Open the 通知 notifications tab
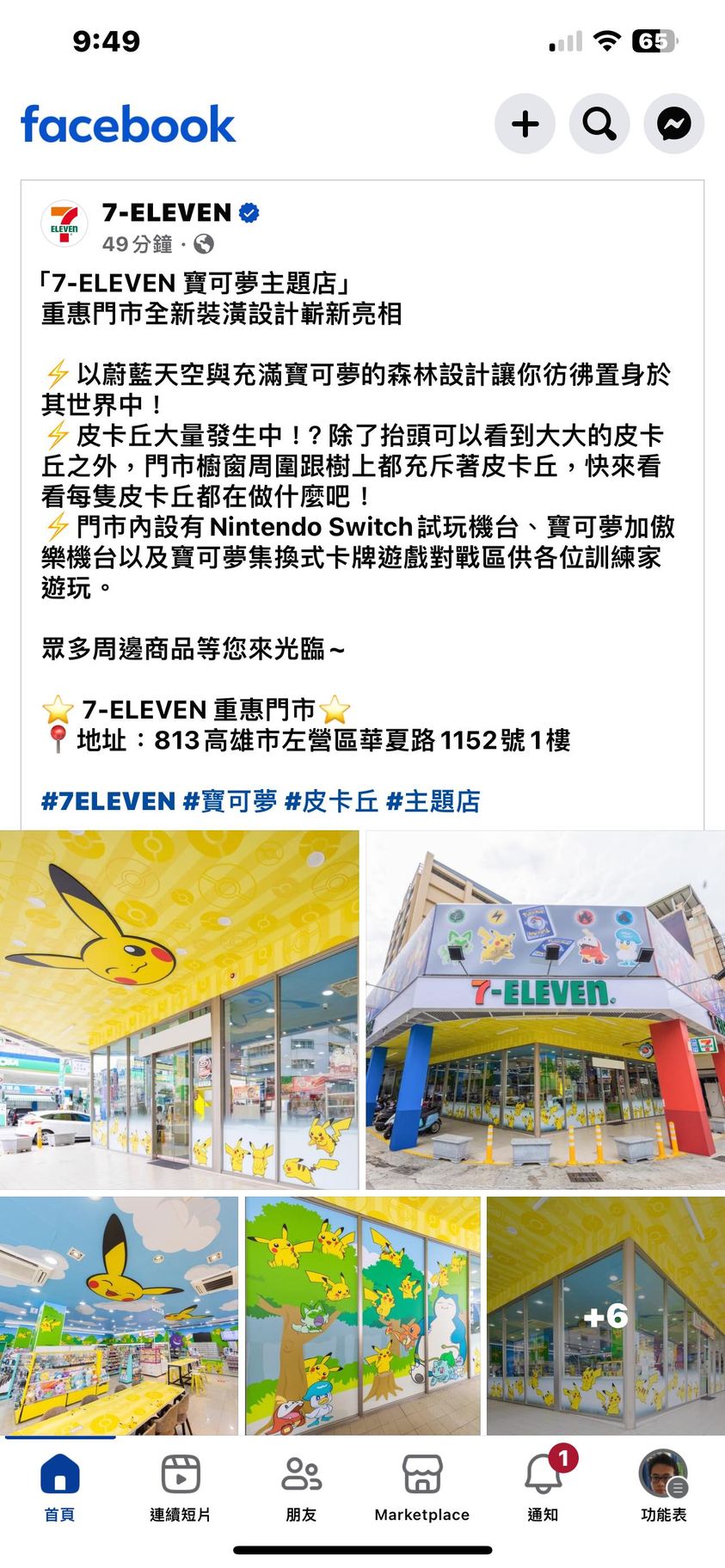Image resolution: width=725 pixels, height=1568 pixels. pos(544,1488)
